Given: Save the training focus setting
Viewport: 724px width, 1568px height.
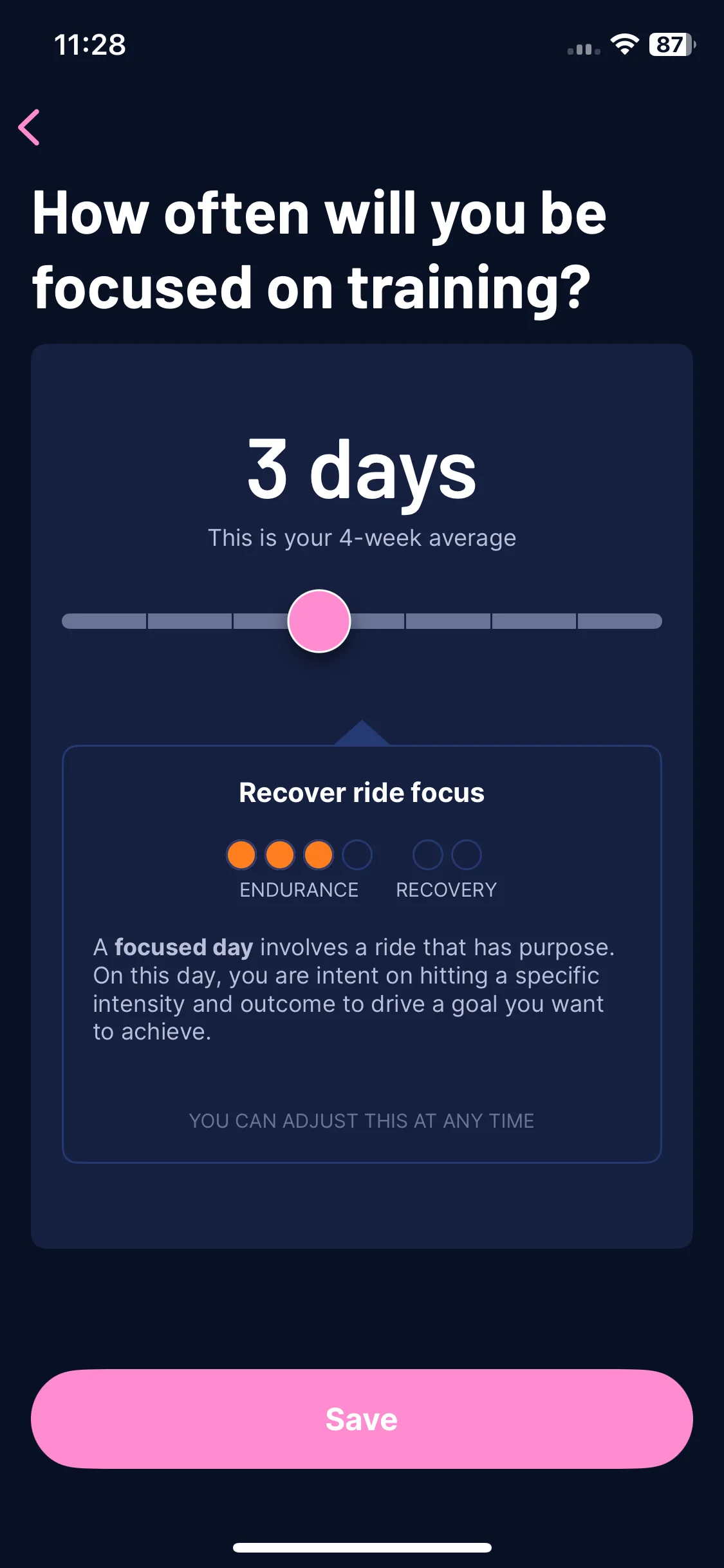Looking at the screenshot, I should pos(362,1419).
